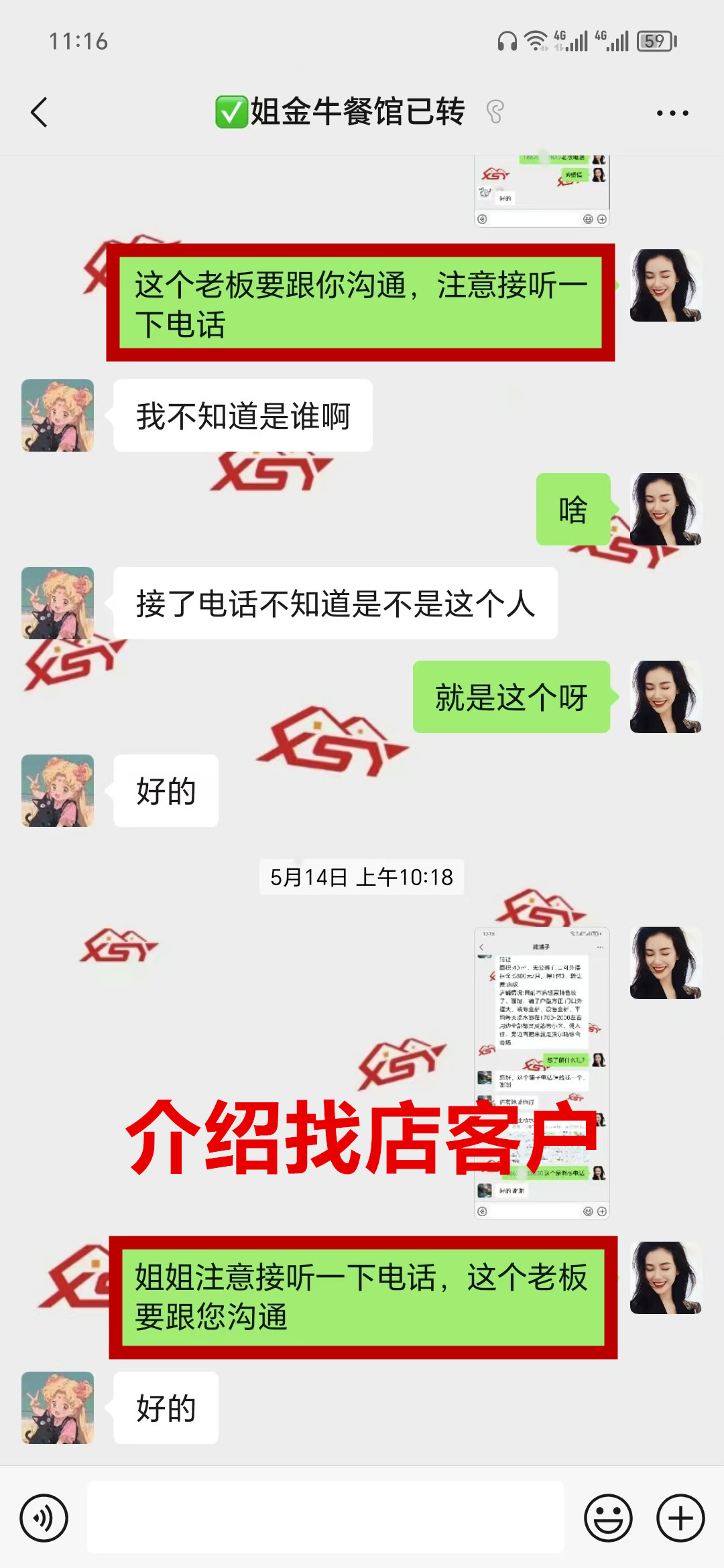Switch to voice message input

point(44,1518)
